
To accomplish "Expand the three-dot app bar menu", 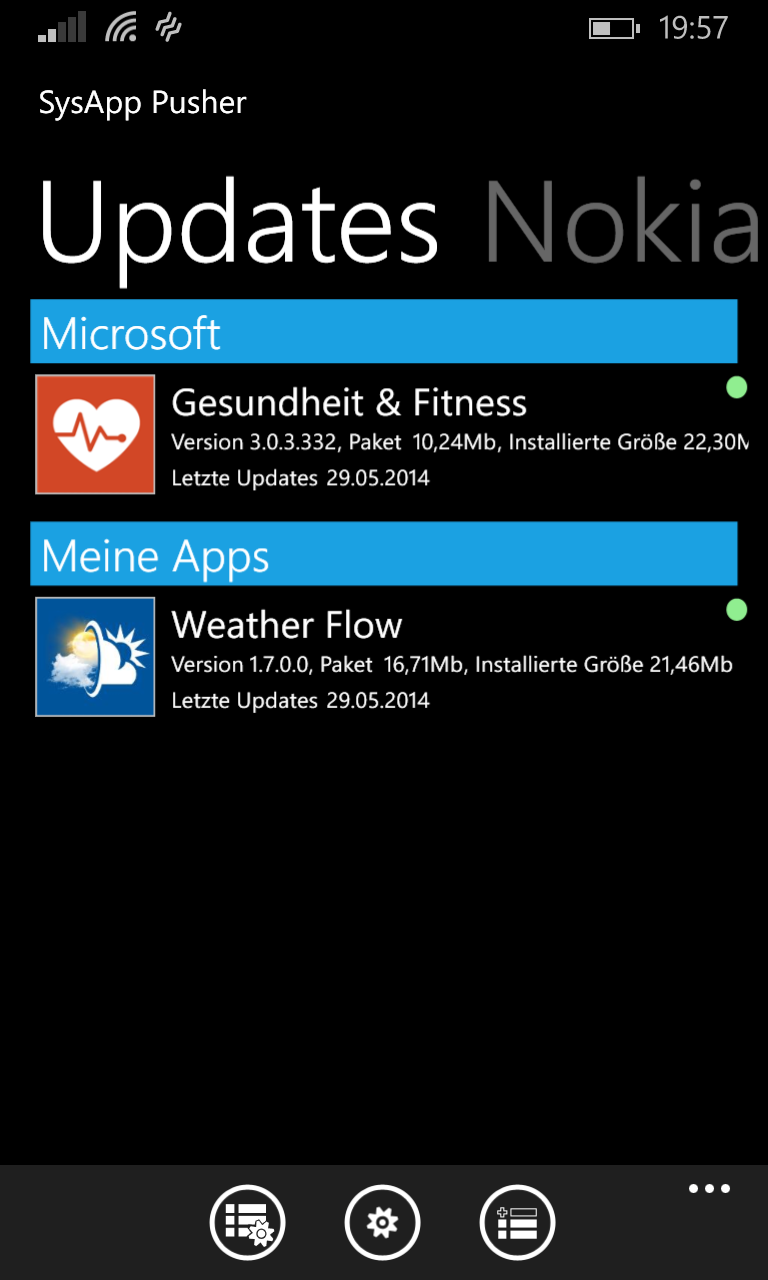I will pos(709,1189).
